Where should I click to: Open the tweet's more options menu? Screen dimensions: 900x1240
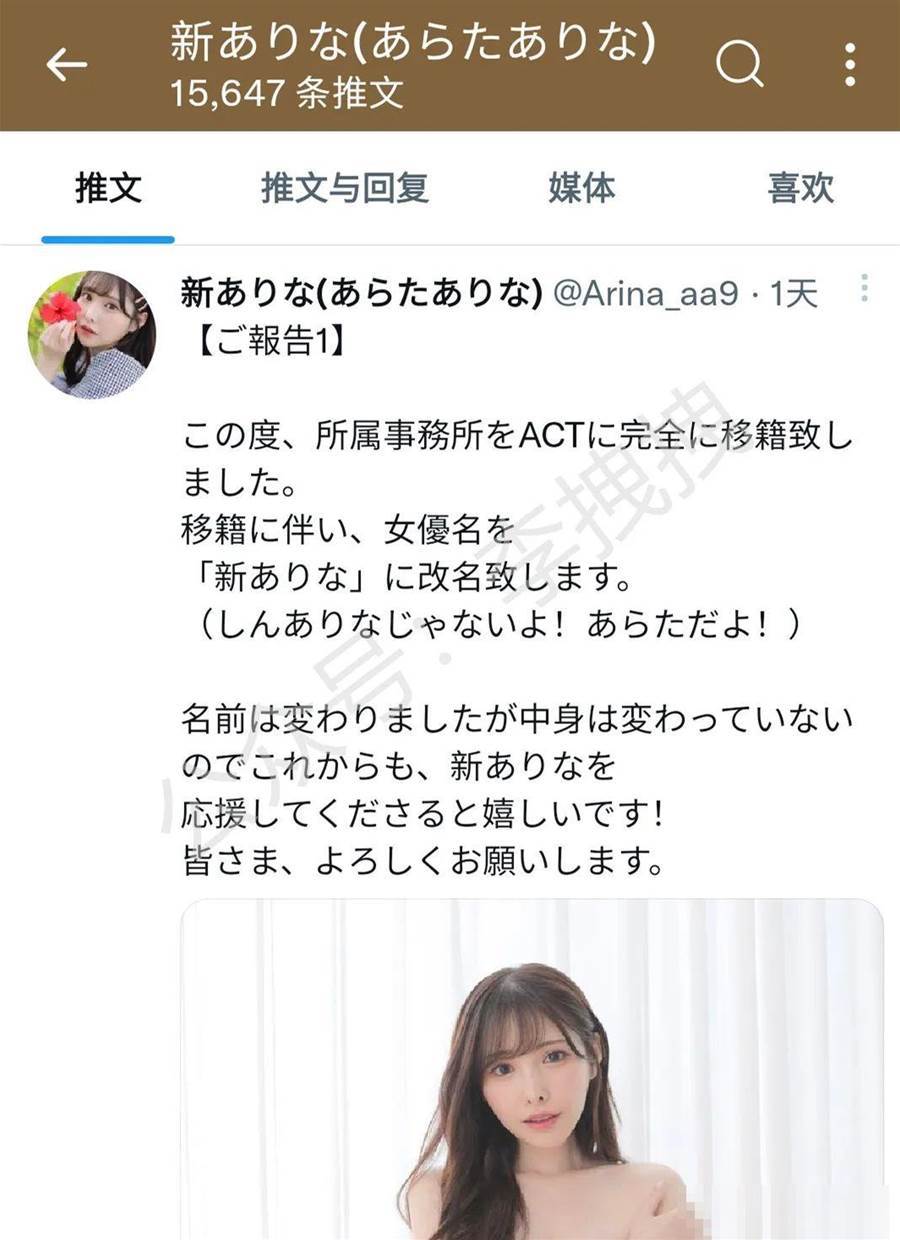pos(864,289)
